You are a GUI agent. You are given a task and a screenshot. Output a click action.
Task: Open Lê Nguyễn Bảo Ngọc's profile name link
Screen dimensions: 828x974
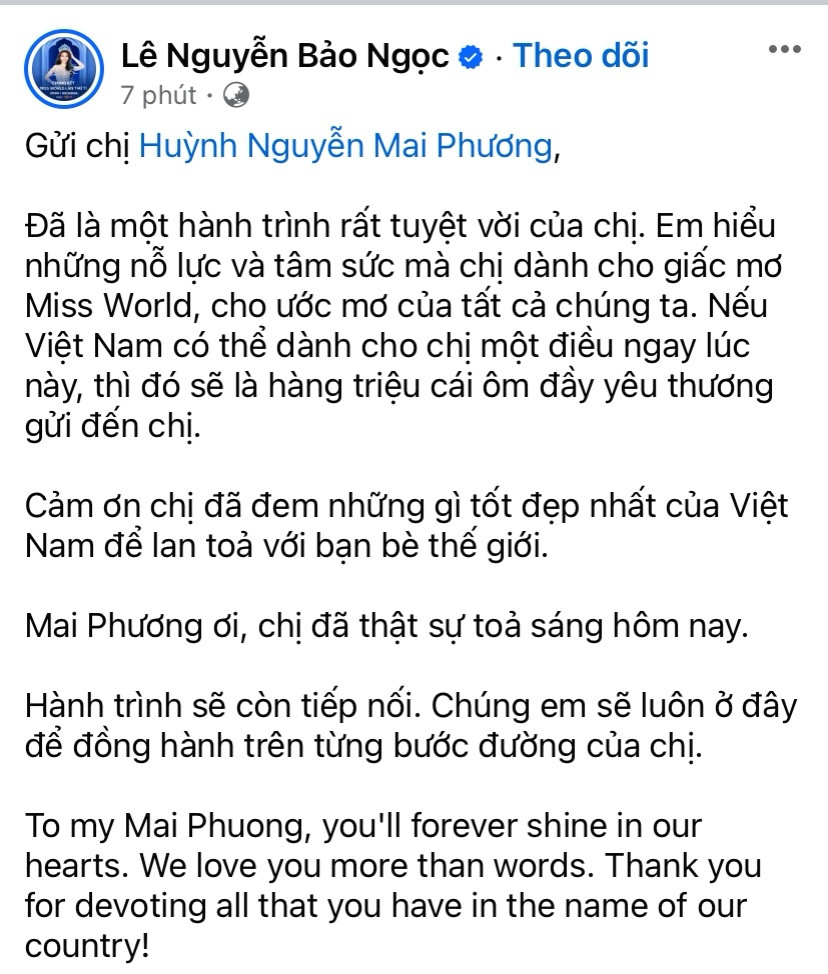[283, 57]
